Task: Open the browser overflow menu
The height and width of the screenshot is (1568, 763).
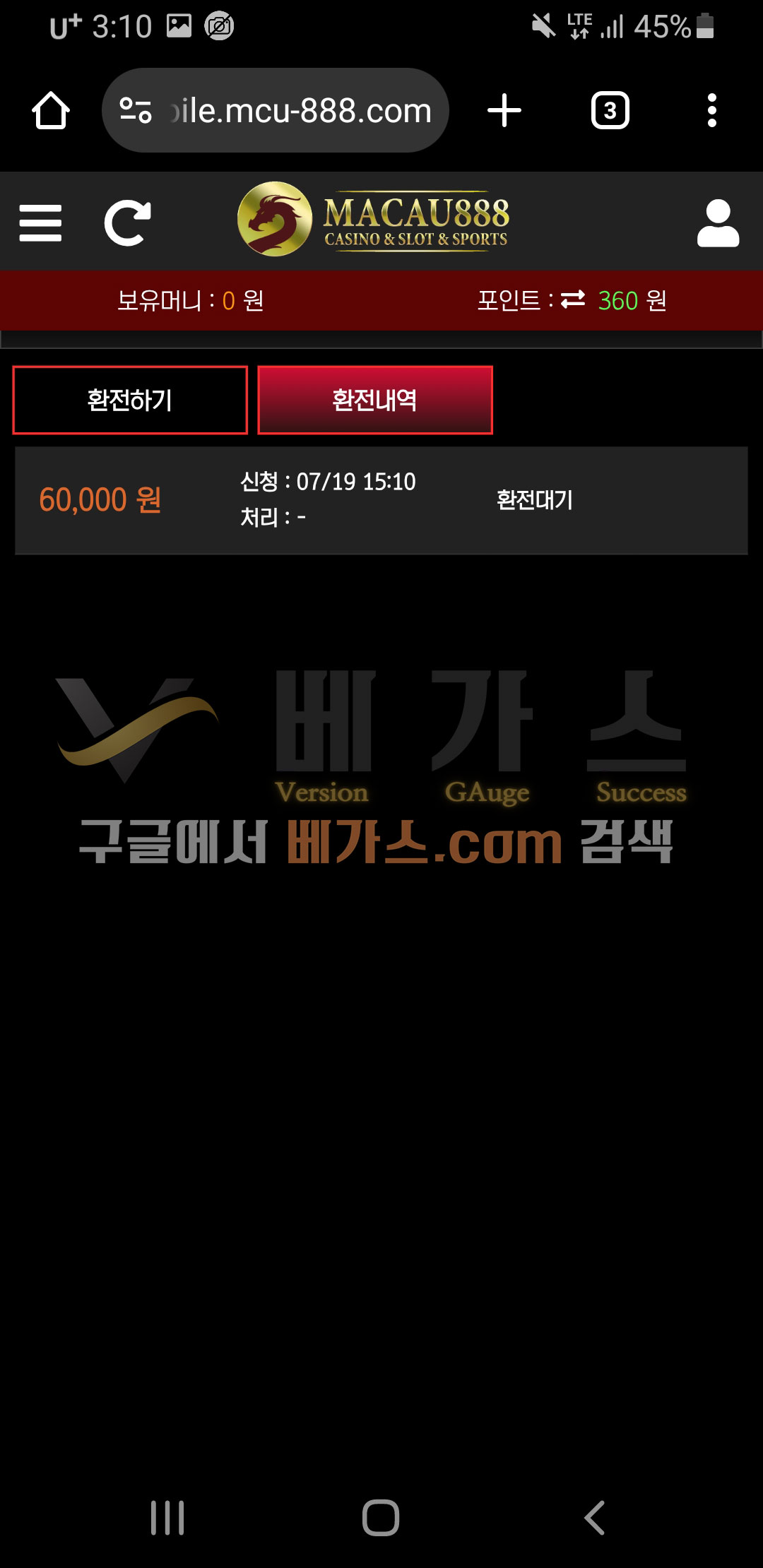Action: pos(711,111)
